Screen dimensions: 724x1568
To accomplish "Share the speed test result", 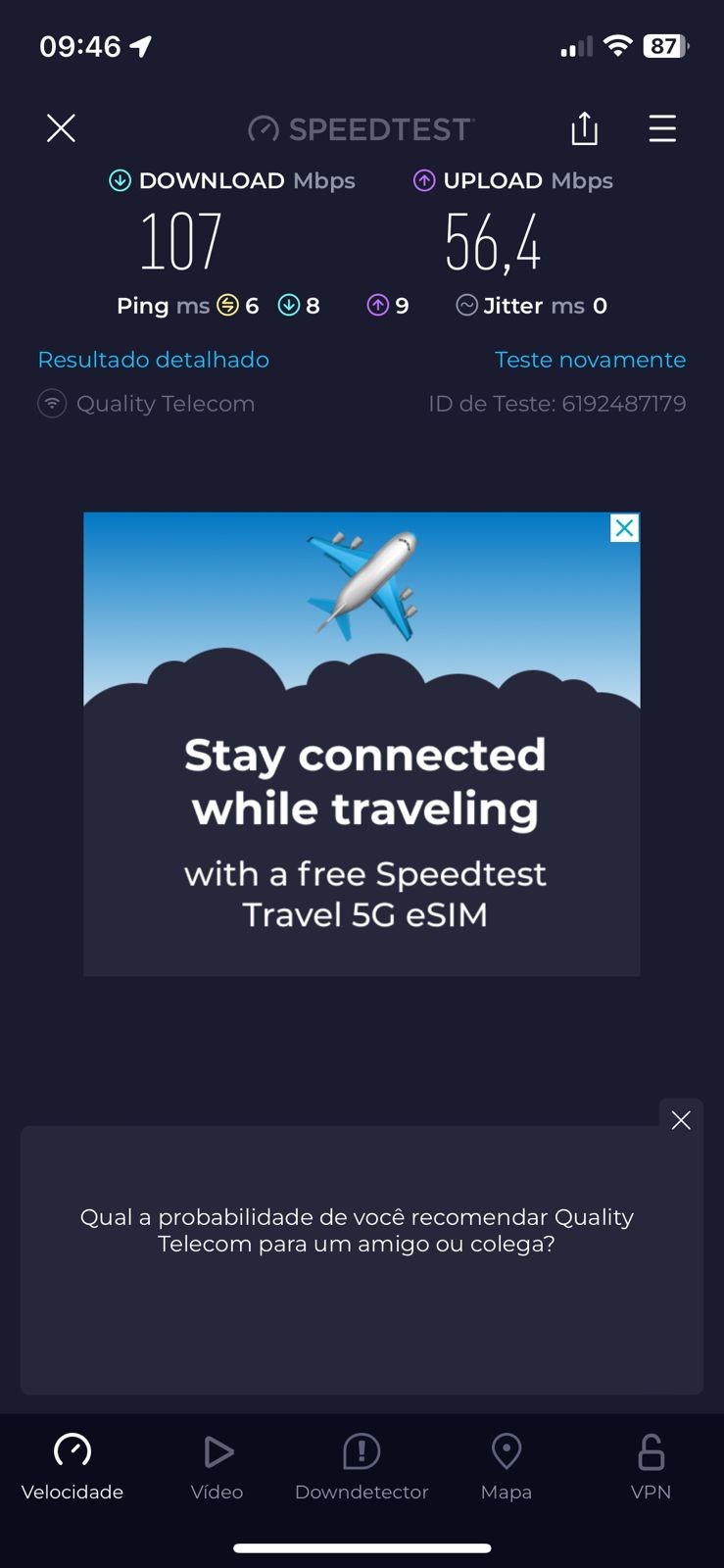I will pos(585,128).
